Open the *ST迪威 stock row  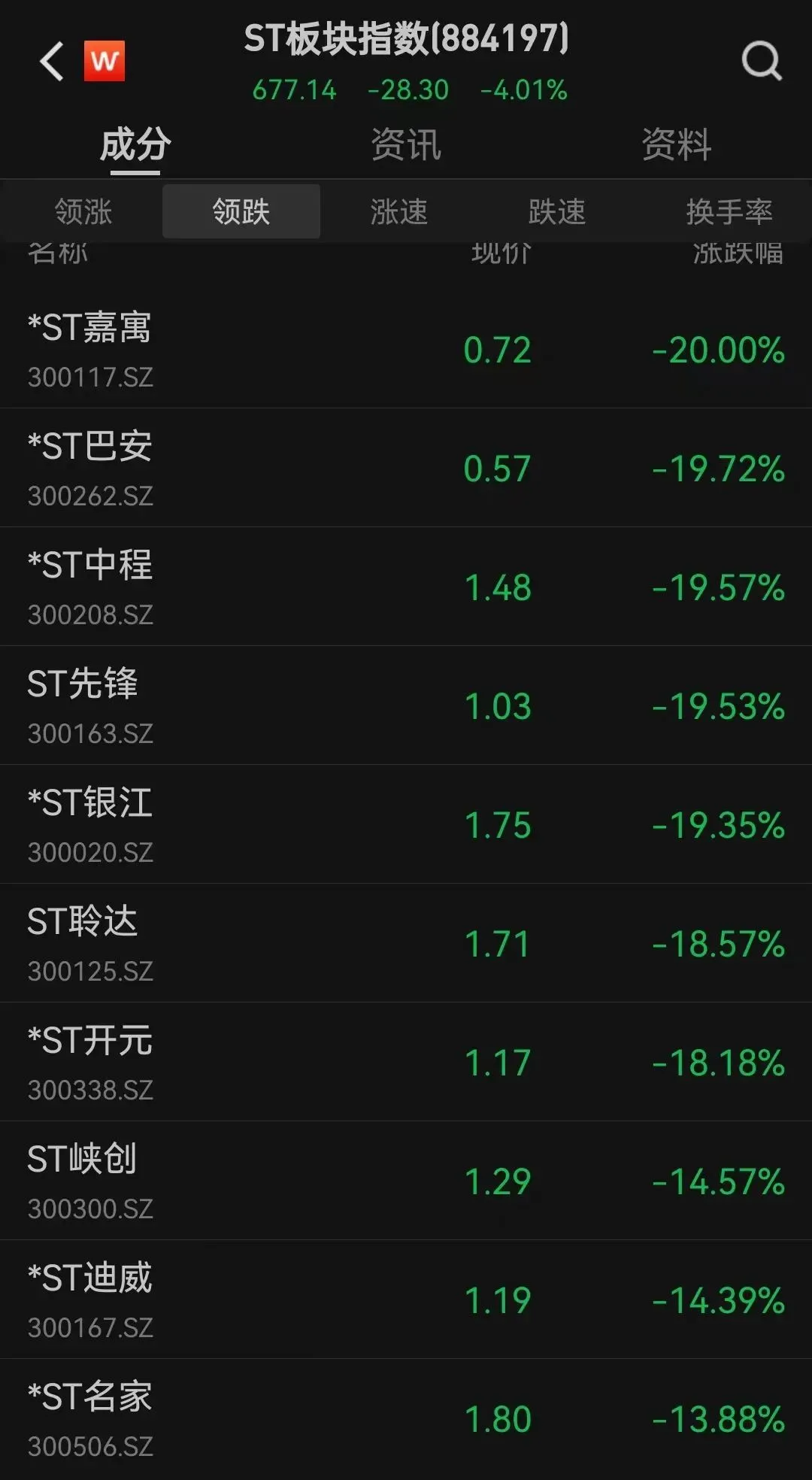406,1300
